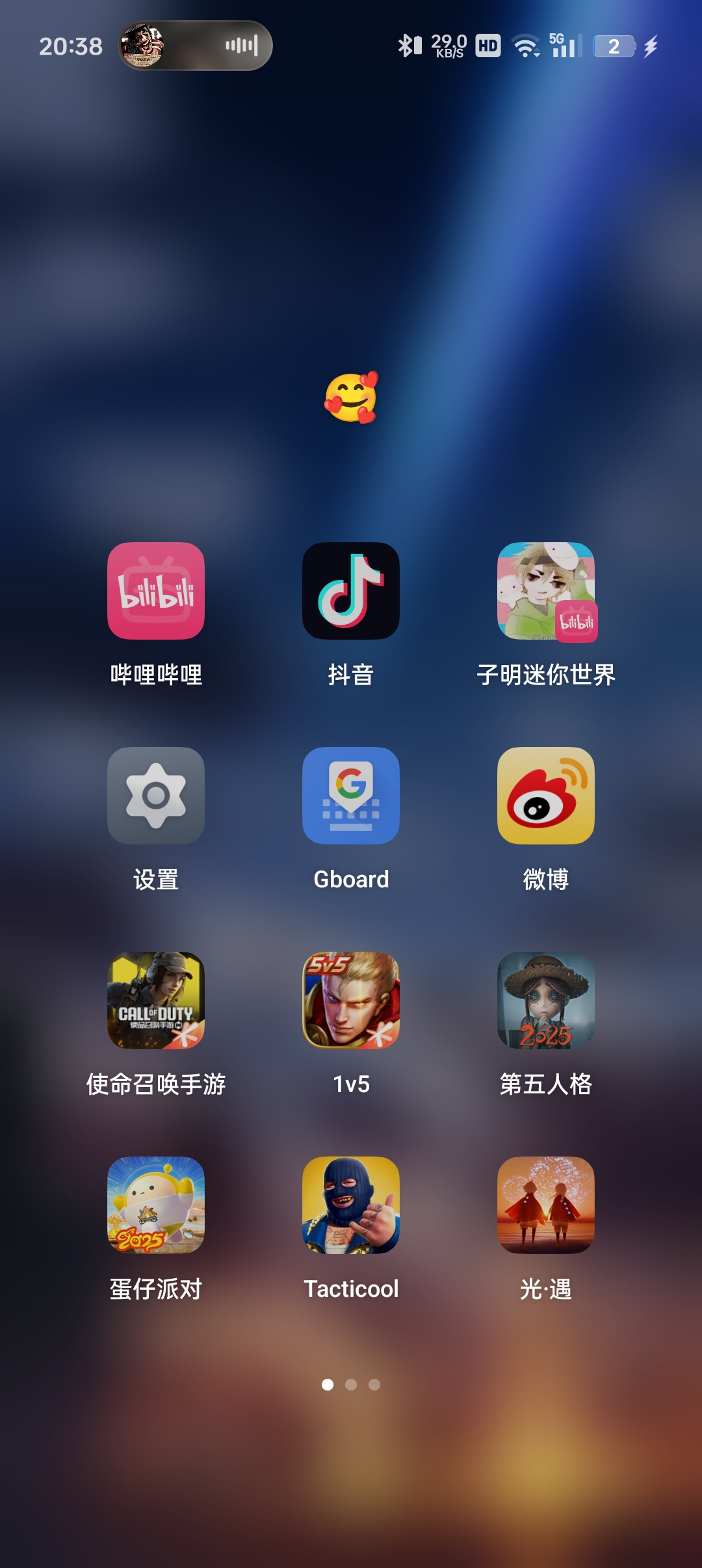Tap the Wi-Fi indicator in status bar
The height and width of the screenshot is (1568, 702).
tap(524, 44)
